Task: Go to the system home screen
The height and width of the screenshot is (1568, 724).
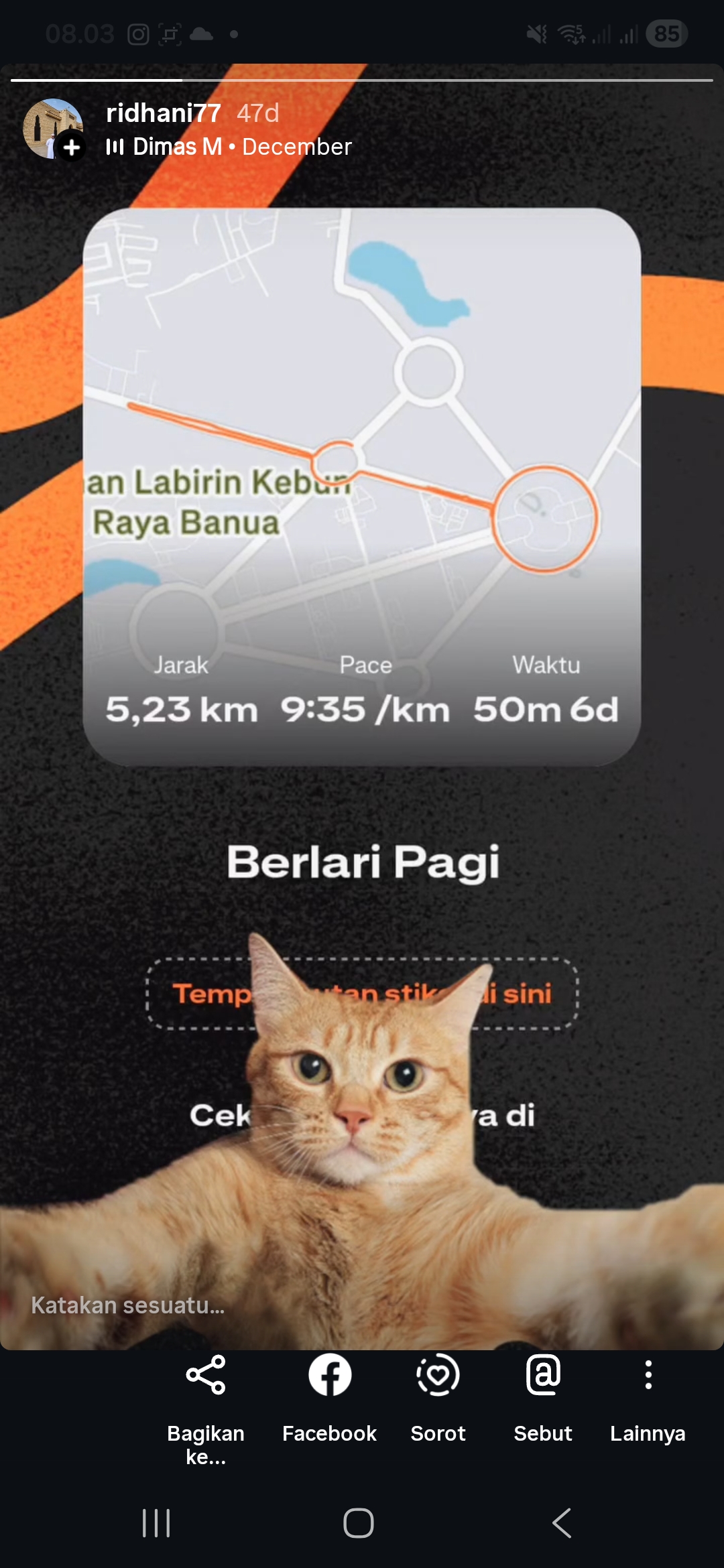Action: click(x=359, y=1523)
